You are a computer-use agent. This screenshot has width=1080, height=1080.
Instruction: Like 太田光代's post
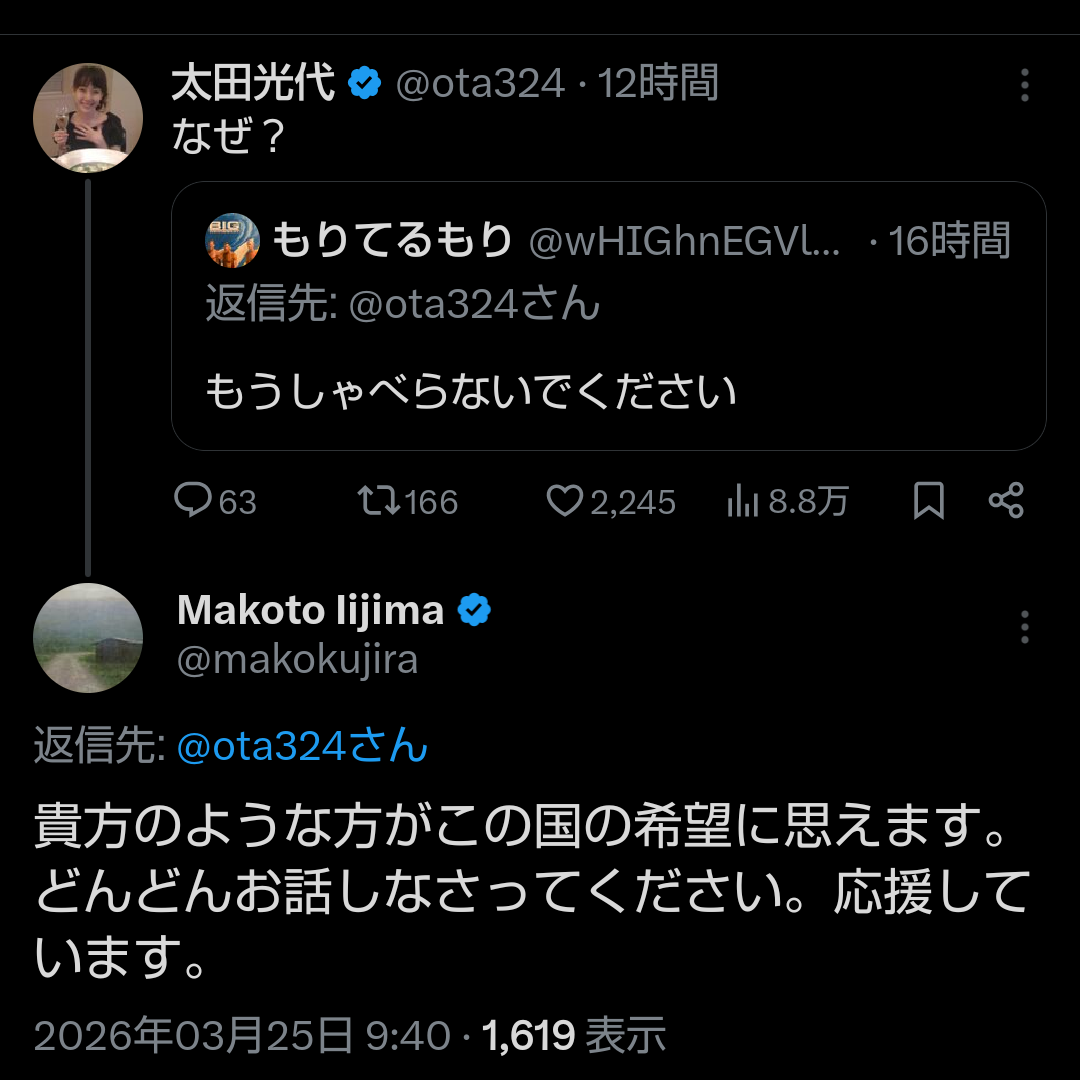[611, 501]
